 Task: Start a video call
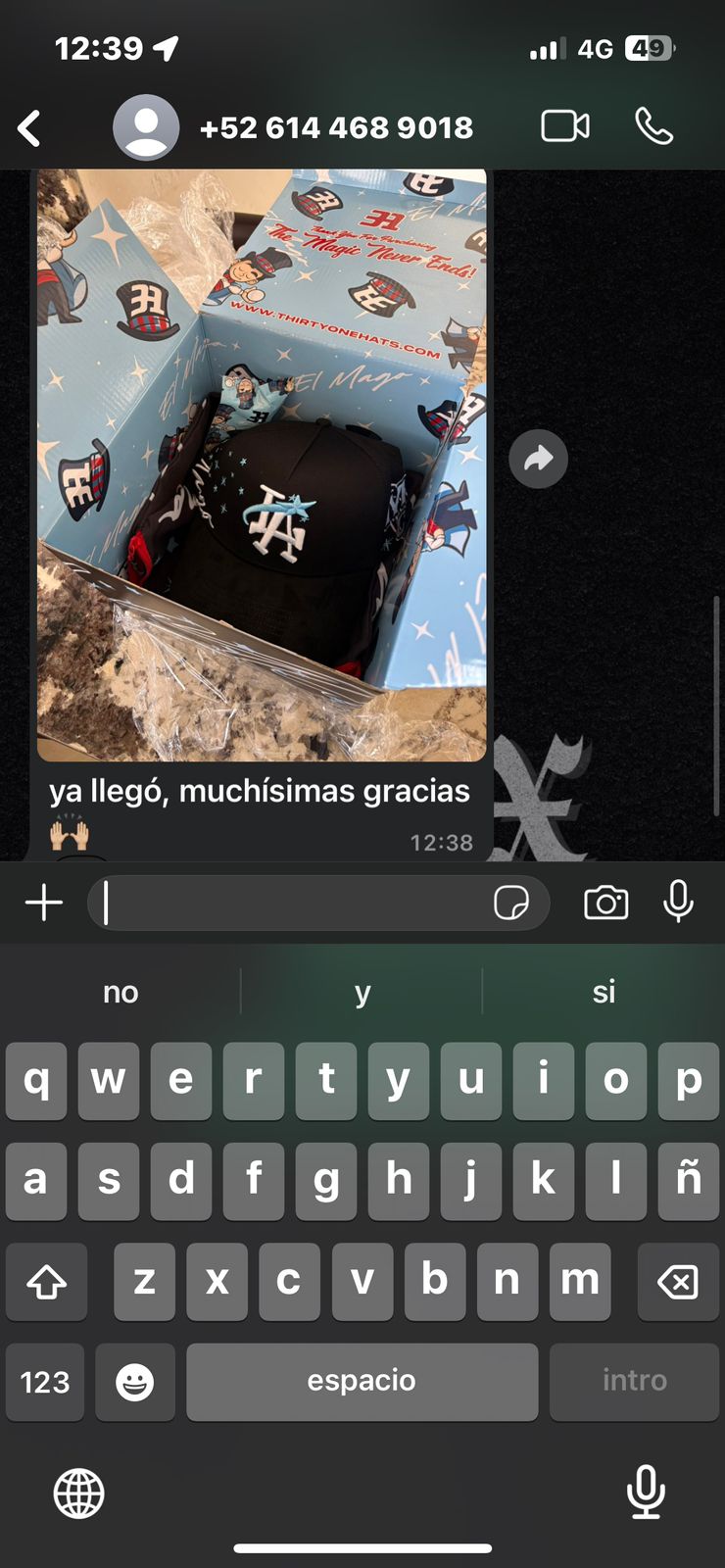pos(565,126)
